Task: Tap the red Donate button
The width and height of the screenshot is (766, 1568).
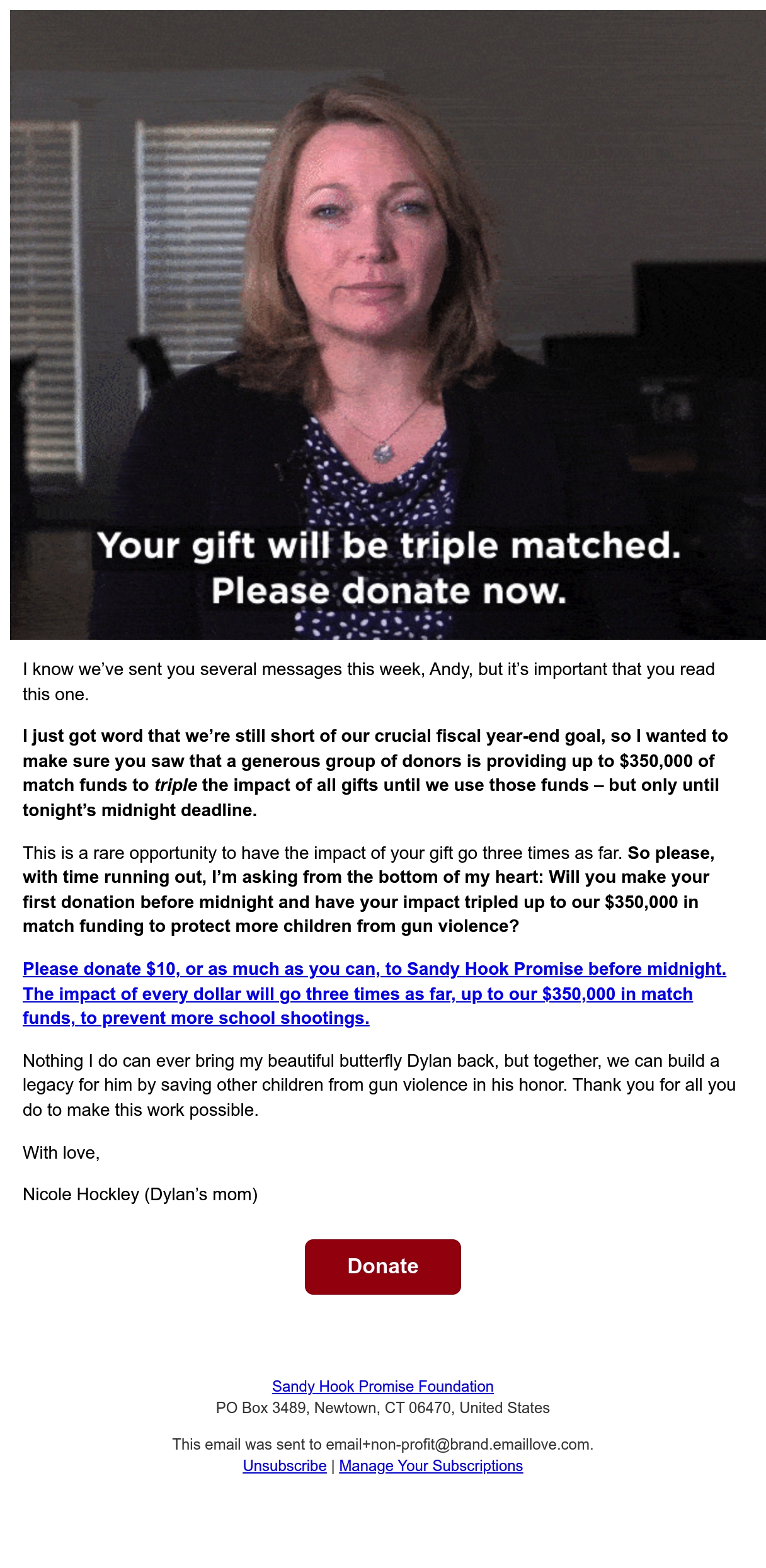Action: pos(382,1266)
